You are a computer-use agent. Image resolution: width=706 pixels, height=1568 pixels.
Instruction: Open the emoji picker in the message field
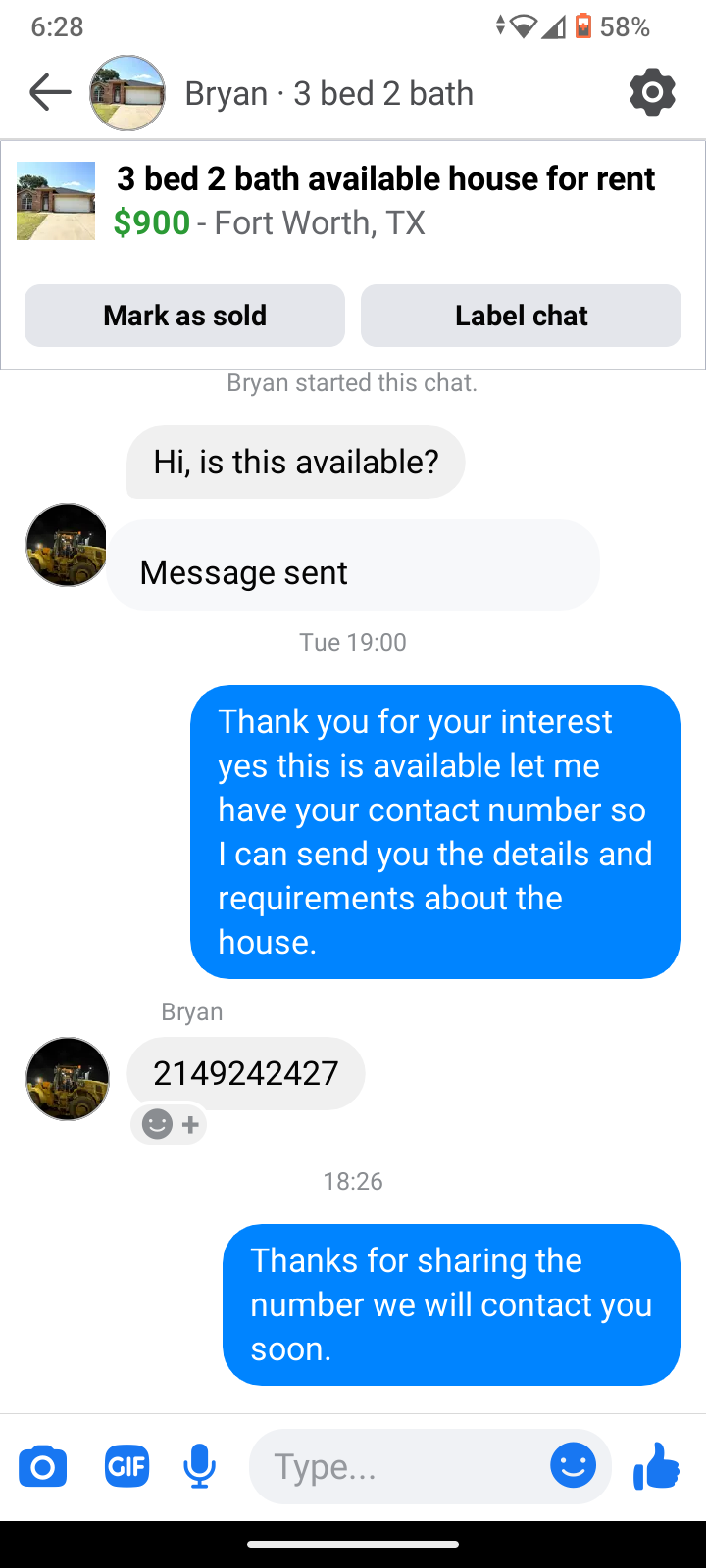point(573,1466)
